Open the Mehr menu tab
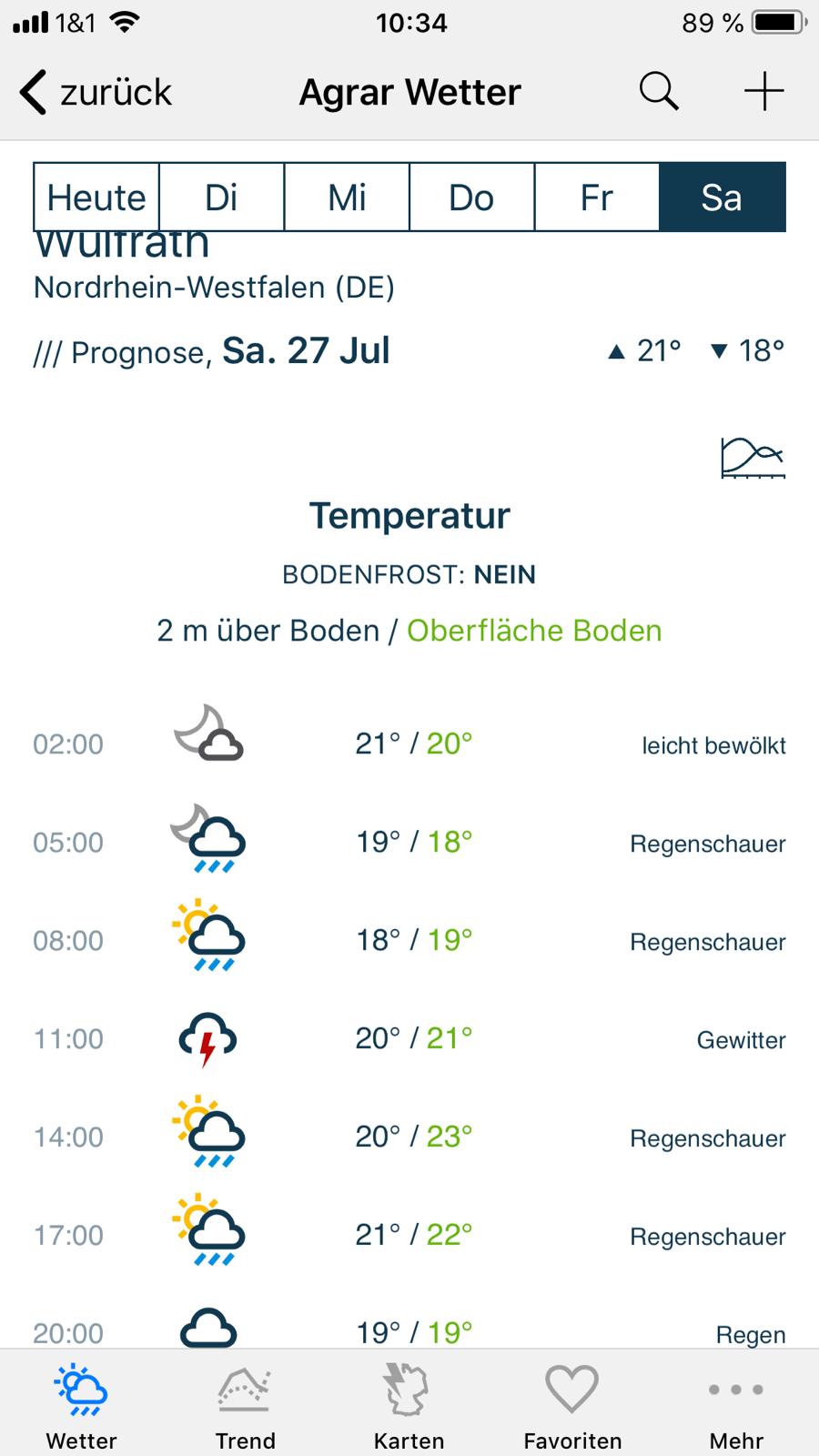The image size is (819, 1456). click(736, 1406)
